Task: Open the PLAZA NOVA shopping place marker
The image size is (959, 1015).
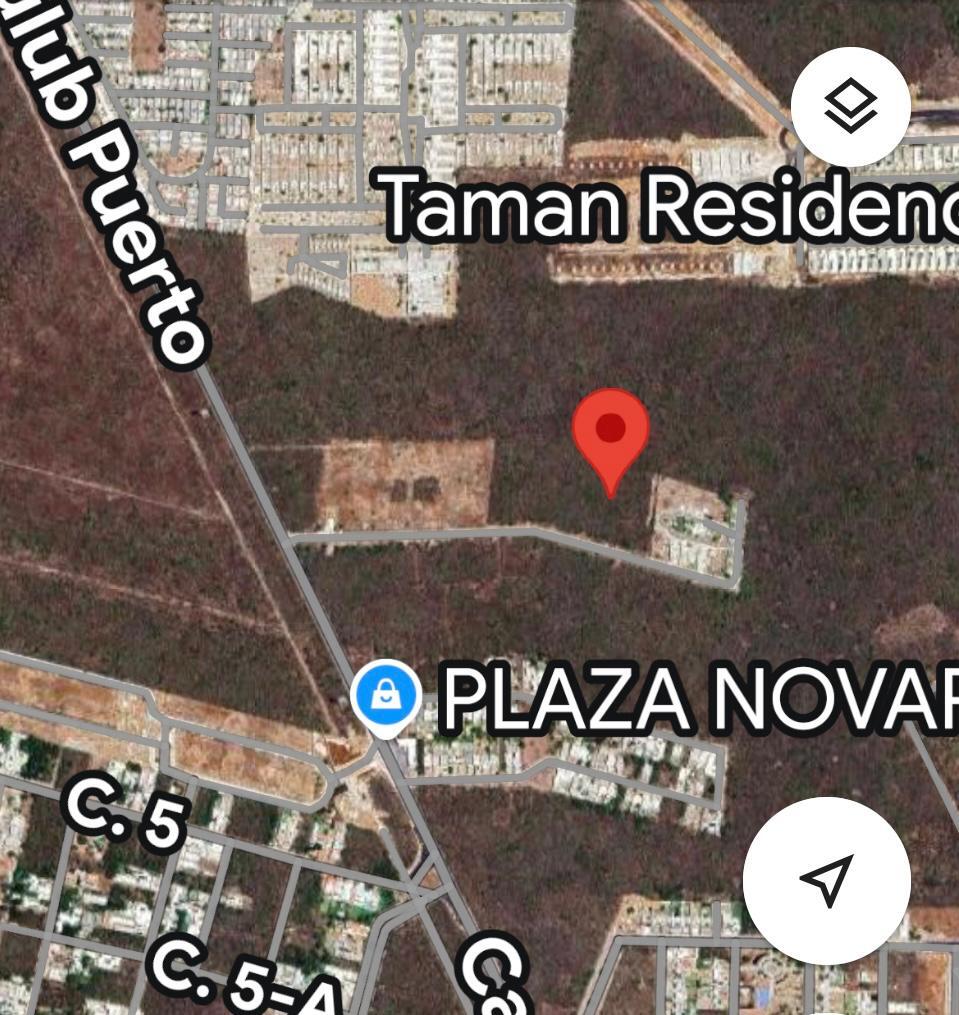Action: [386, 696]
